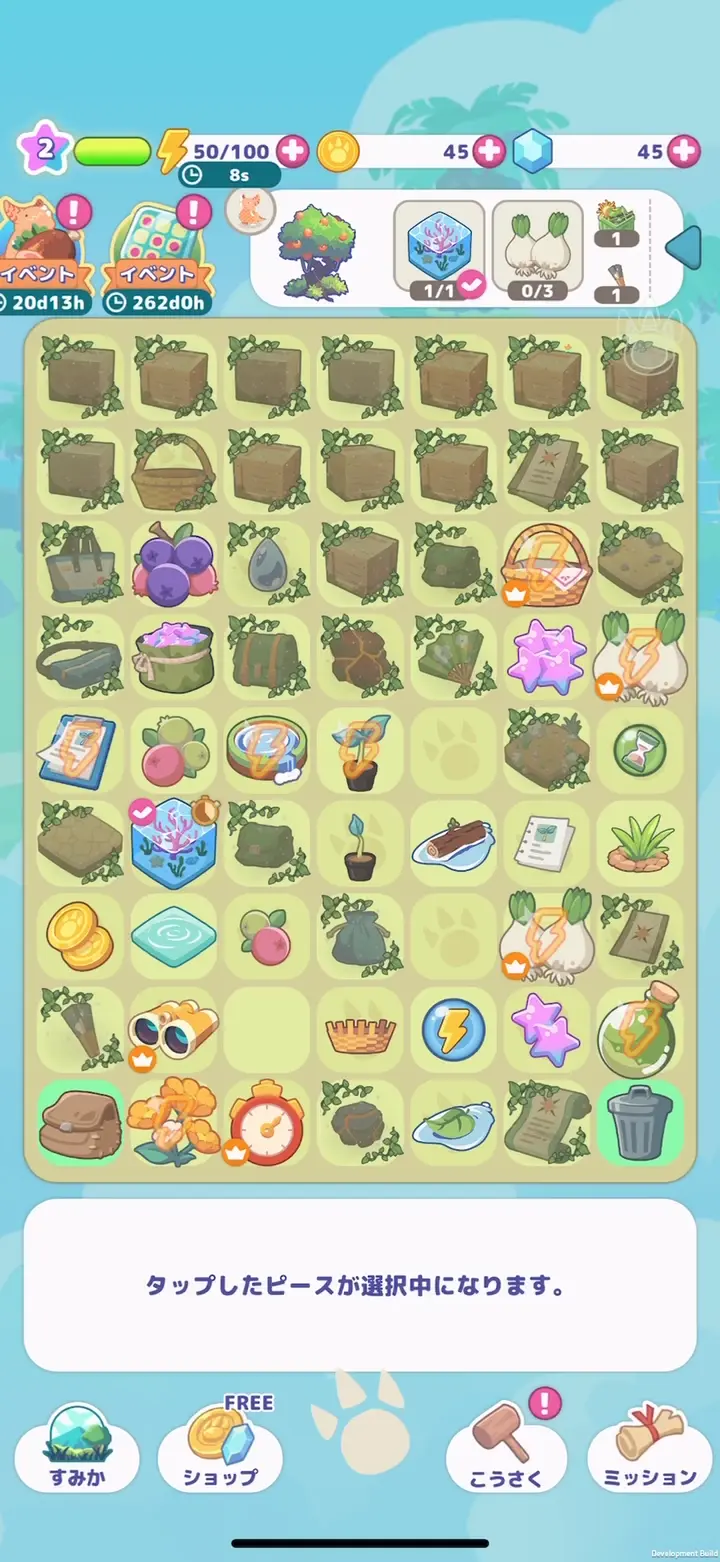The image size is (720, 1562).
Task: Add more energy with the plus button
Action: 293,151
